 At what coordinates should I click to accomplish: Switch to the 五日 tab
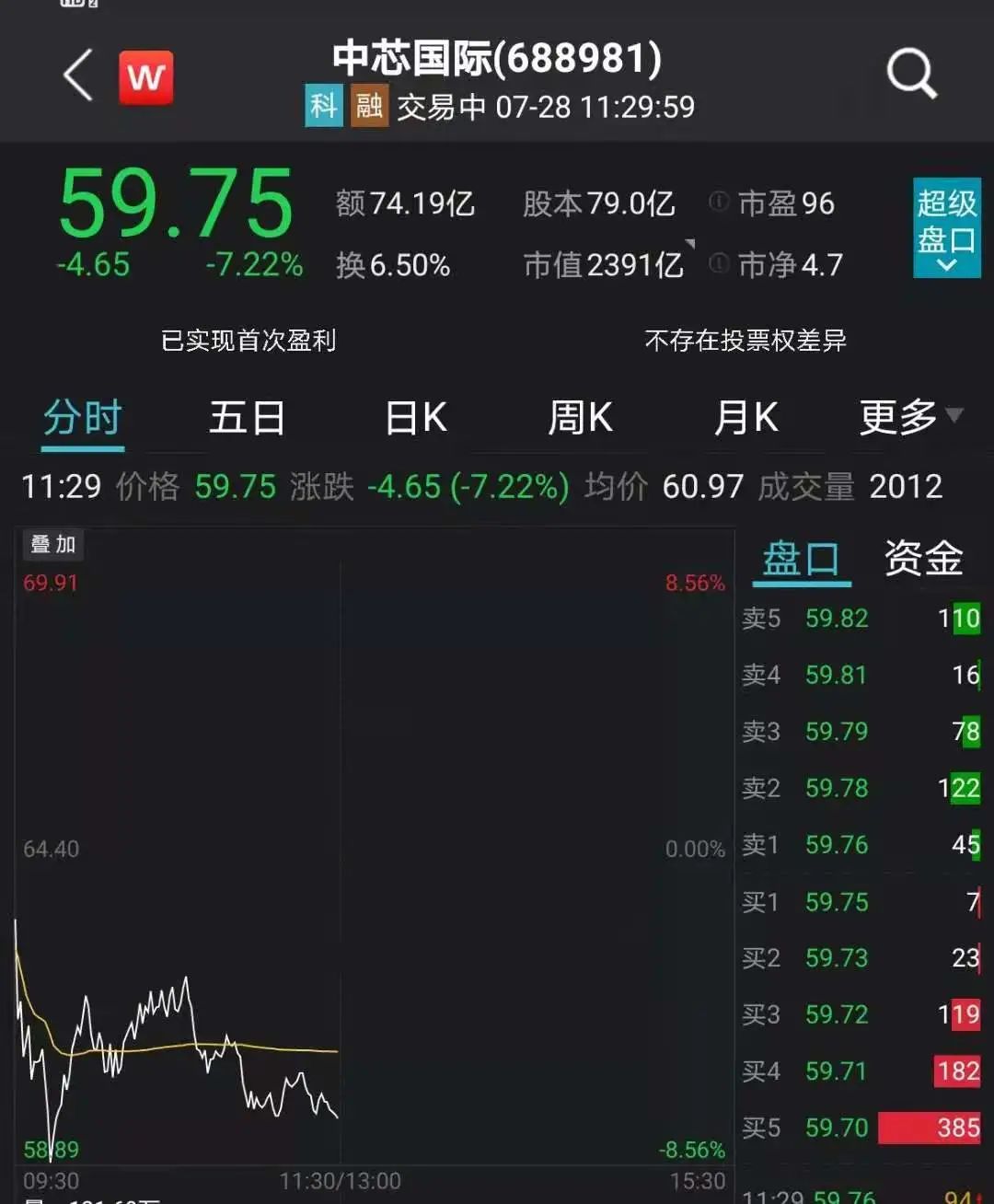coord(246,419)
